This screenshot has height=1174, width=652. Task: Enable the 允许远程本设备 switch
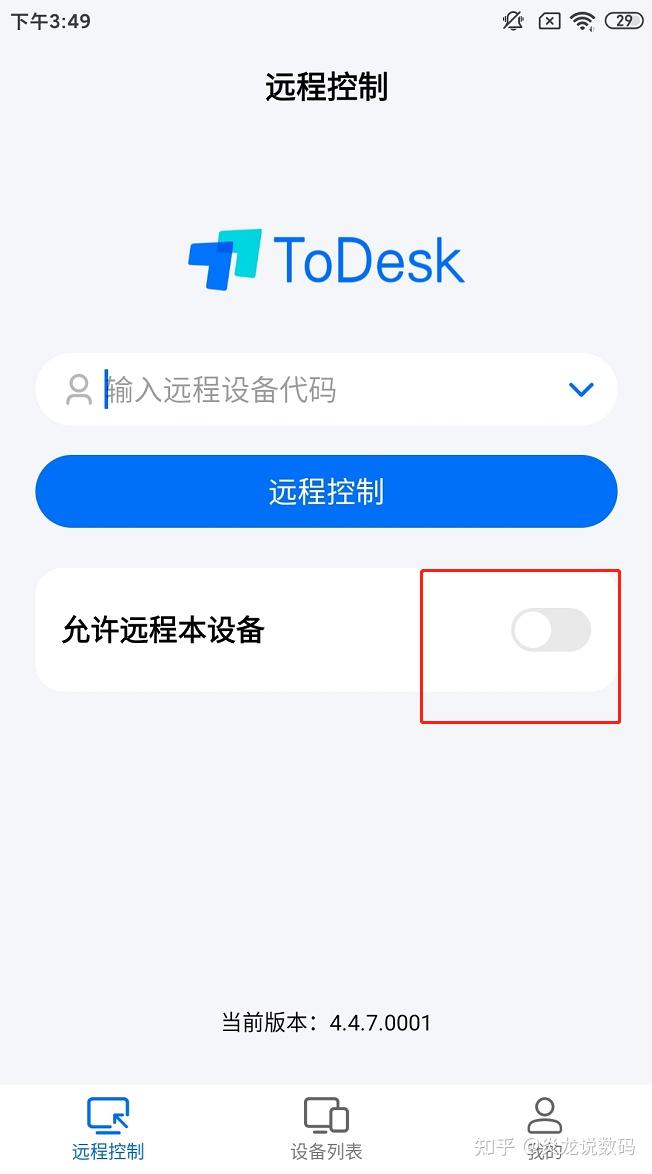click(x=551, y=630)
